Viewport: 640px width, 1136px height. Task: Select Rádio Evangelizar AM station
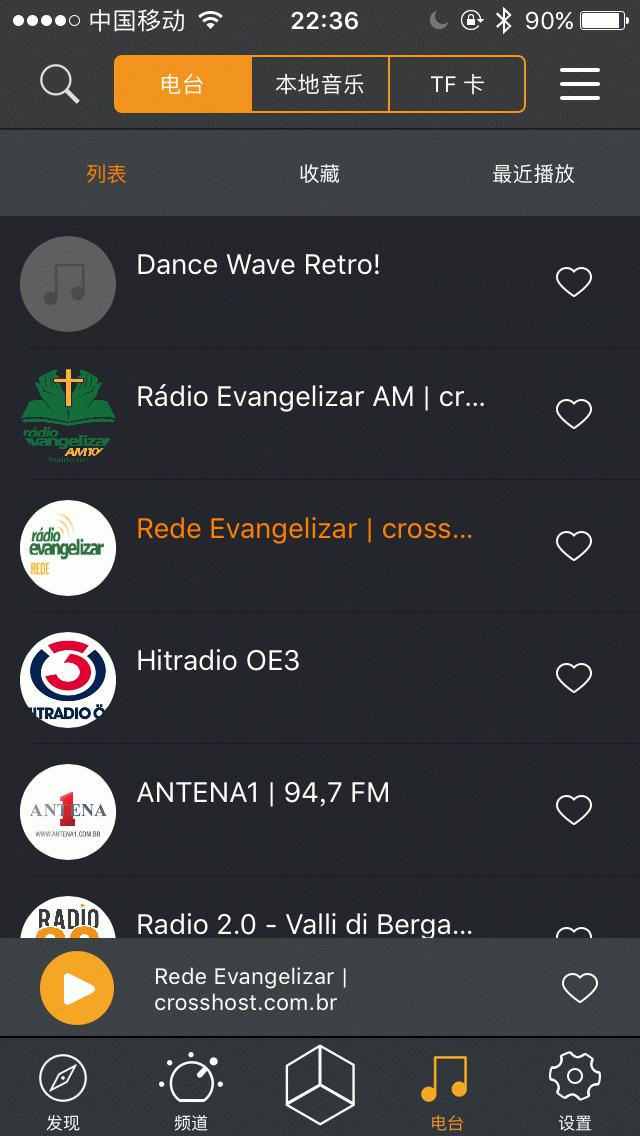[x=310, y=397]
